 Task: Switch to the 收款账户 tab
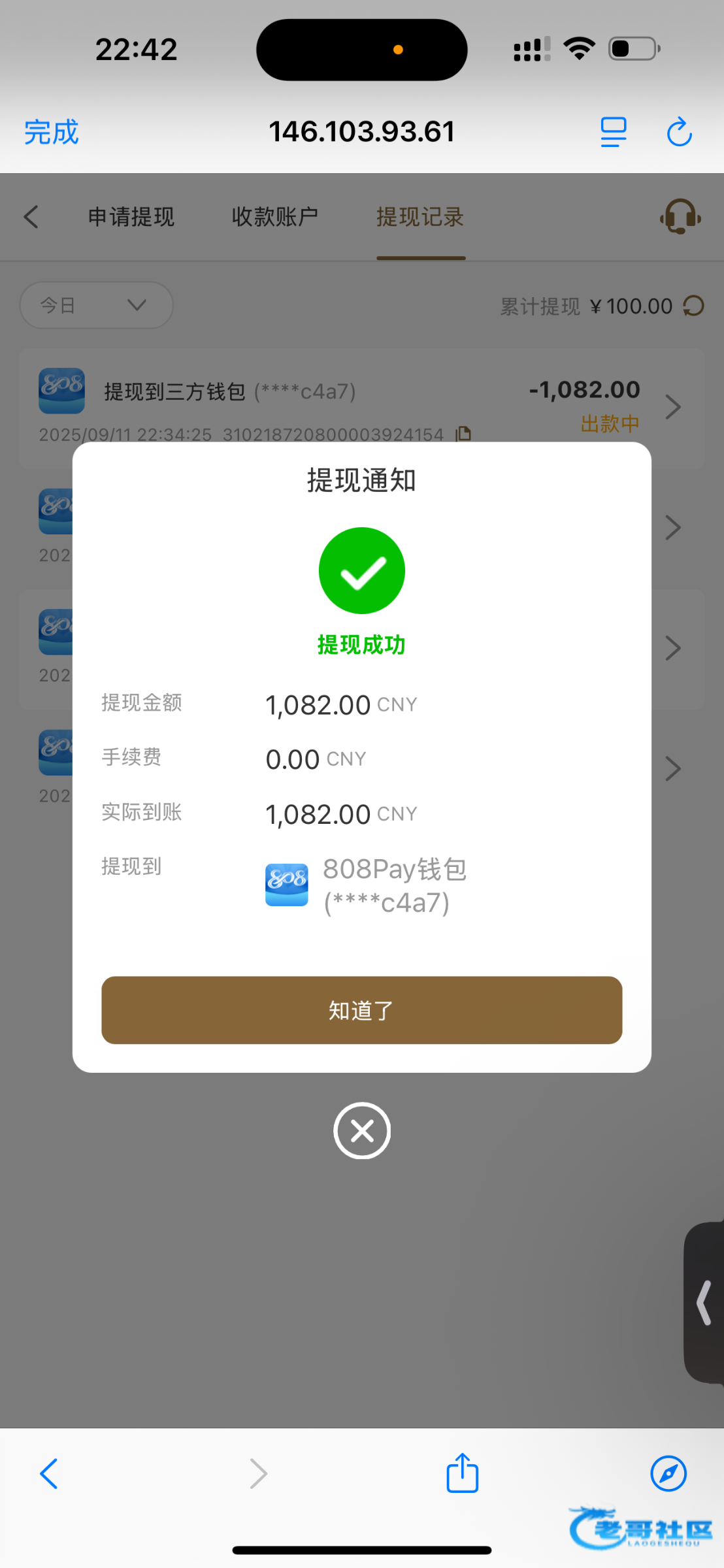tap(274, 217)
